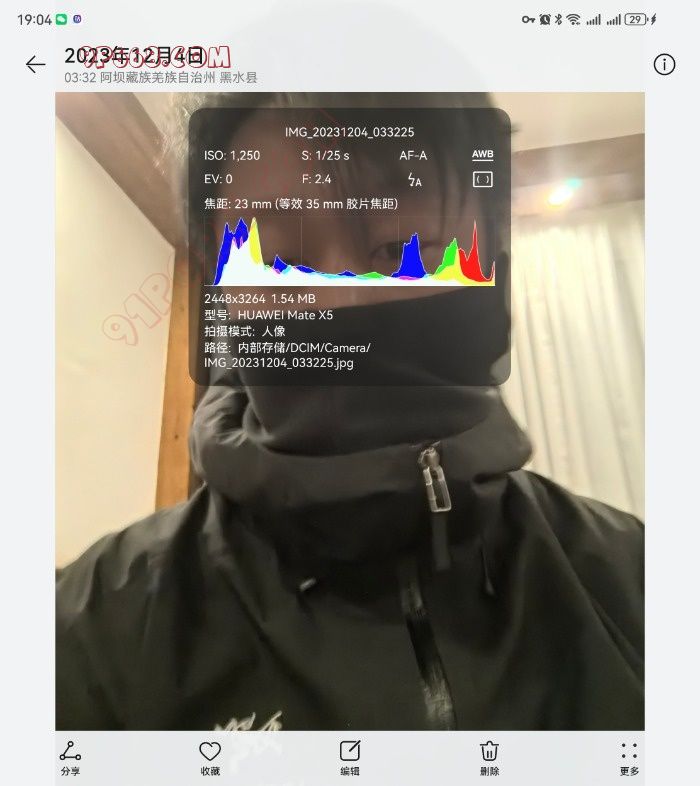
Task: Open the photo info icon
Action: [x=664, y=64]
